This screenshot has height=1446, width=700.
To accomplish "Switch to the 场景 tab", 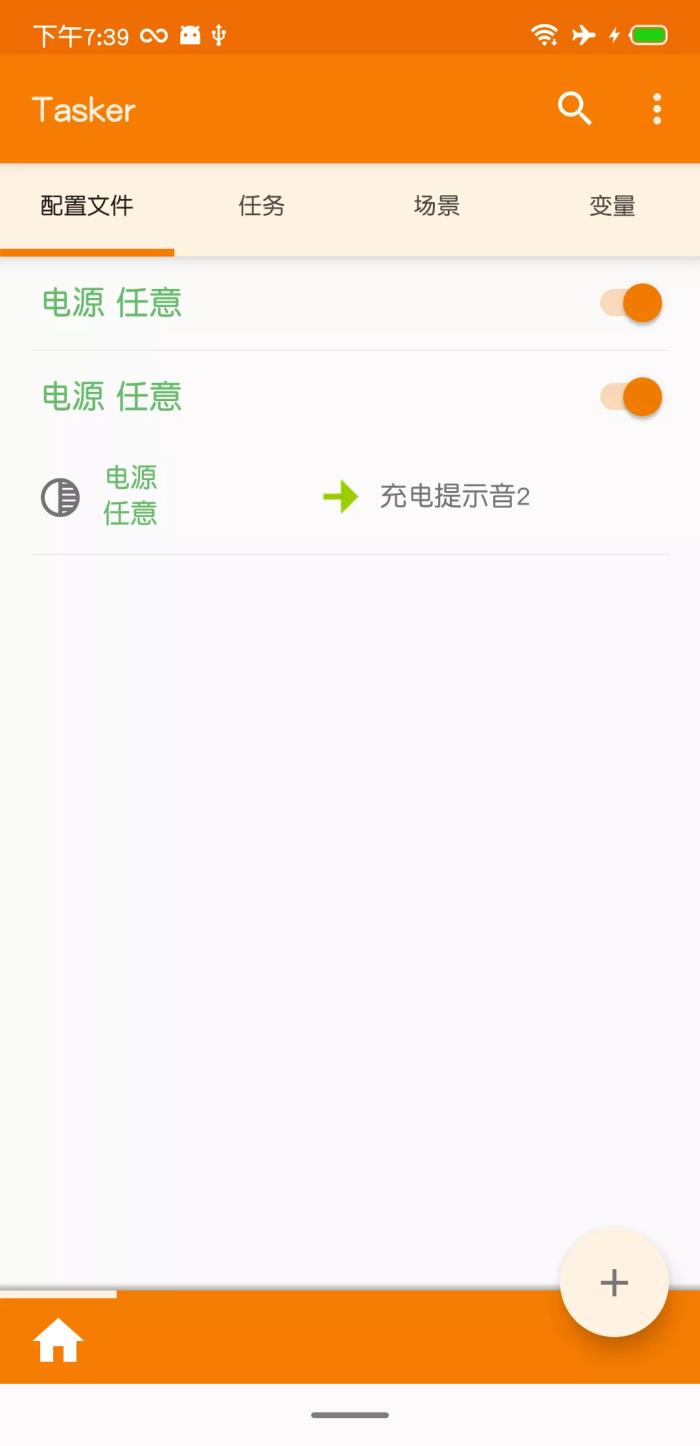I will (x=437, y=206).
